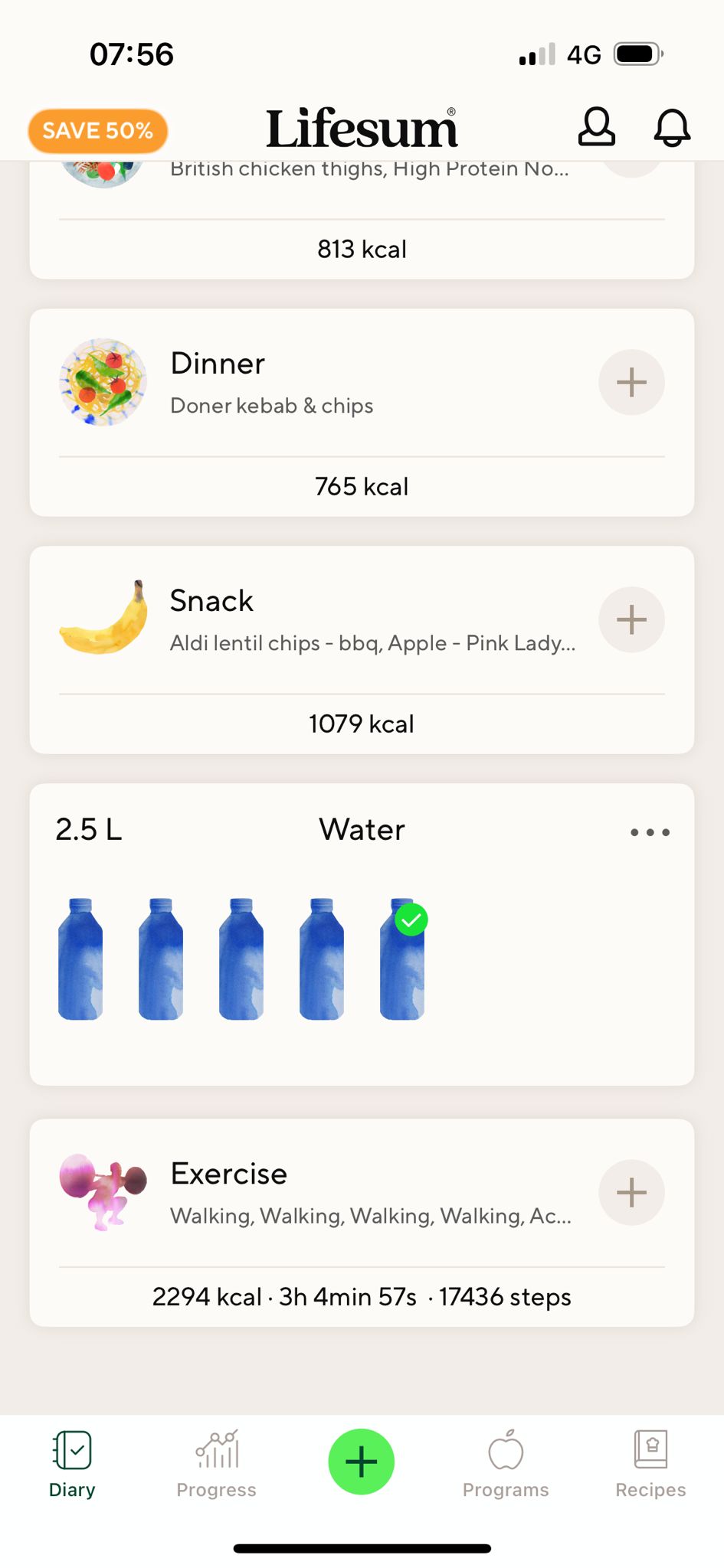Image resolution: width=724 pixels, height=1568 pixels.
Task: Switch to the Progress tab
Action: pos(217,1464)
